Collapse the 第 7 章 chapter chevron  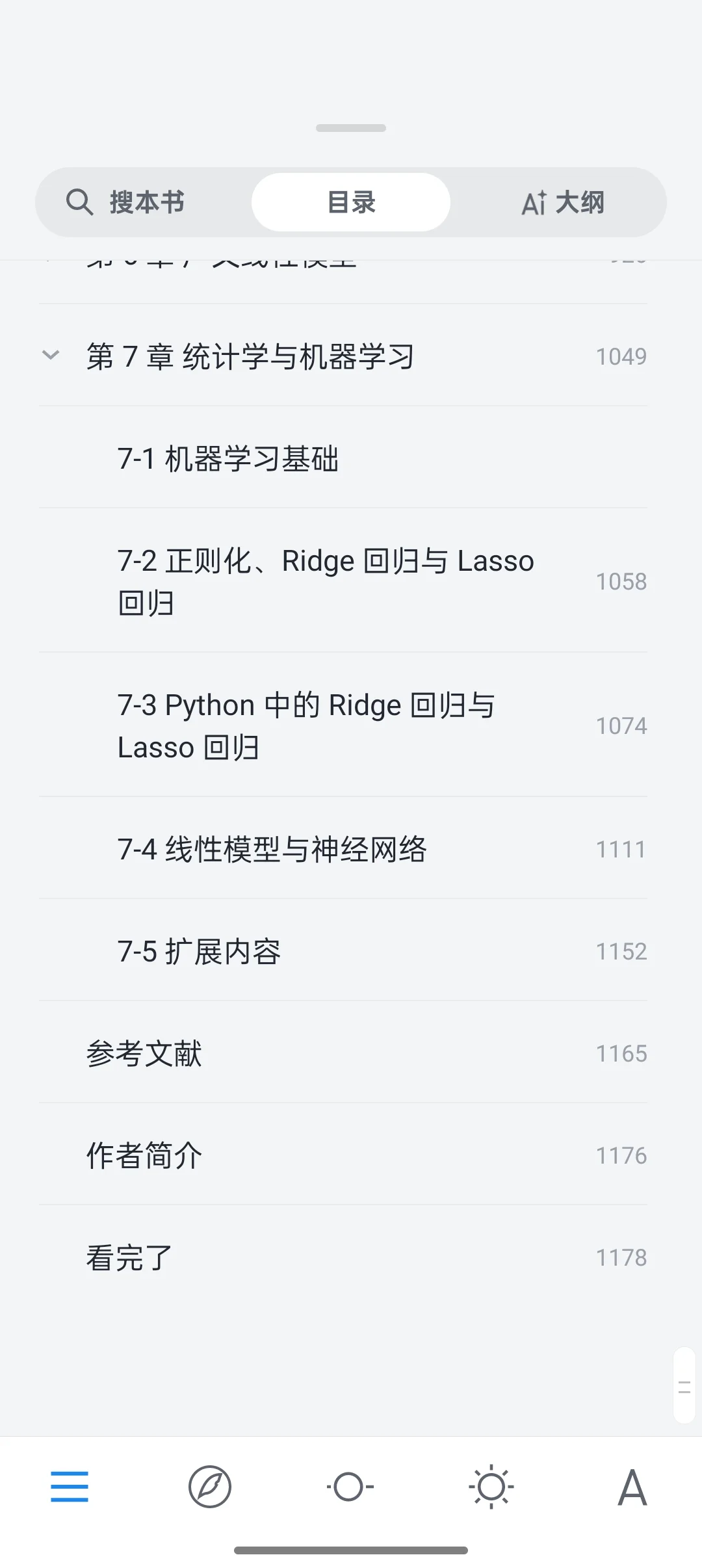click(x=51, y=355)
